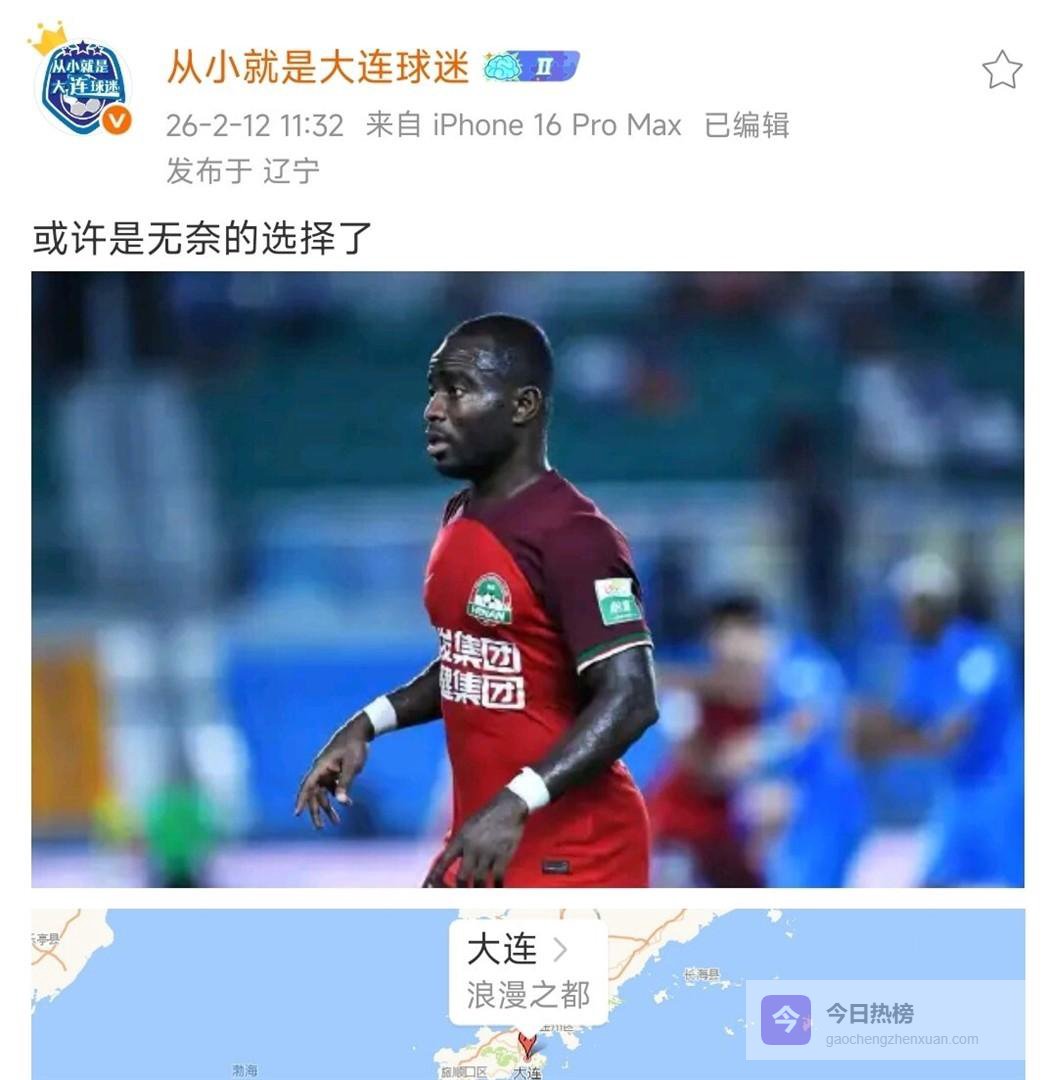1046x1080 pixels.
Task: Open the poster's profile avatar
Action: click(82, 85)
